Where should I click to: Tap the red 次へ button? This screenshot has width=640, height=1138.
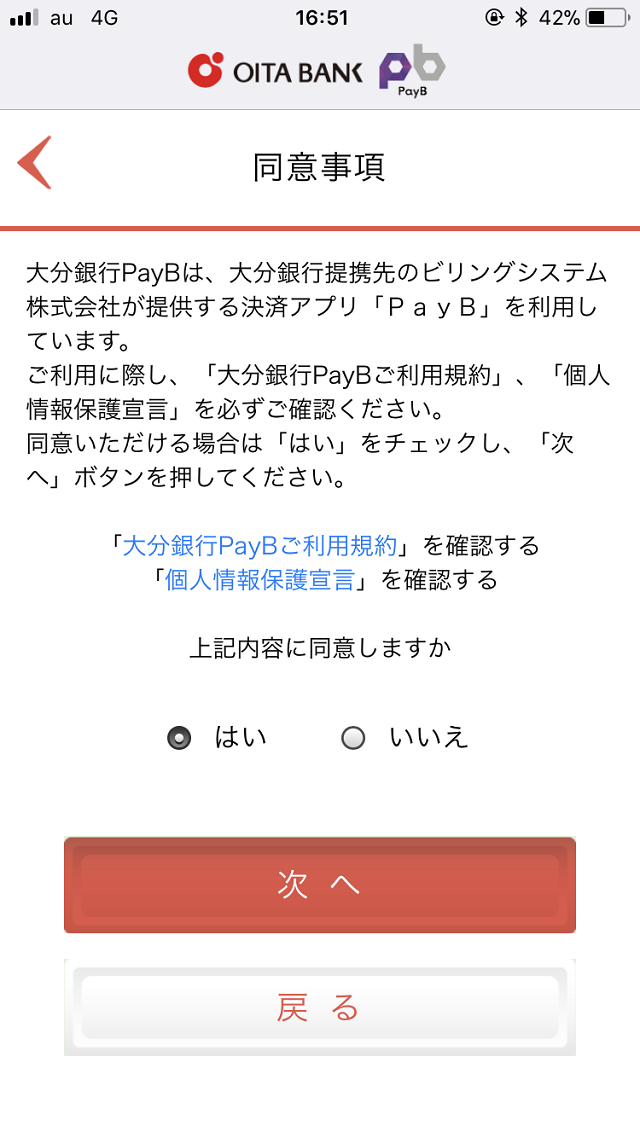(320, 885)
